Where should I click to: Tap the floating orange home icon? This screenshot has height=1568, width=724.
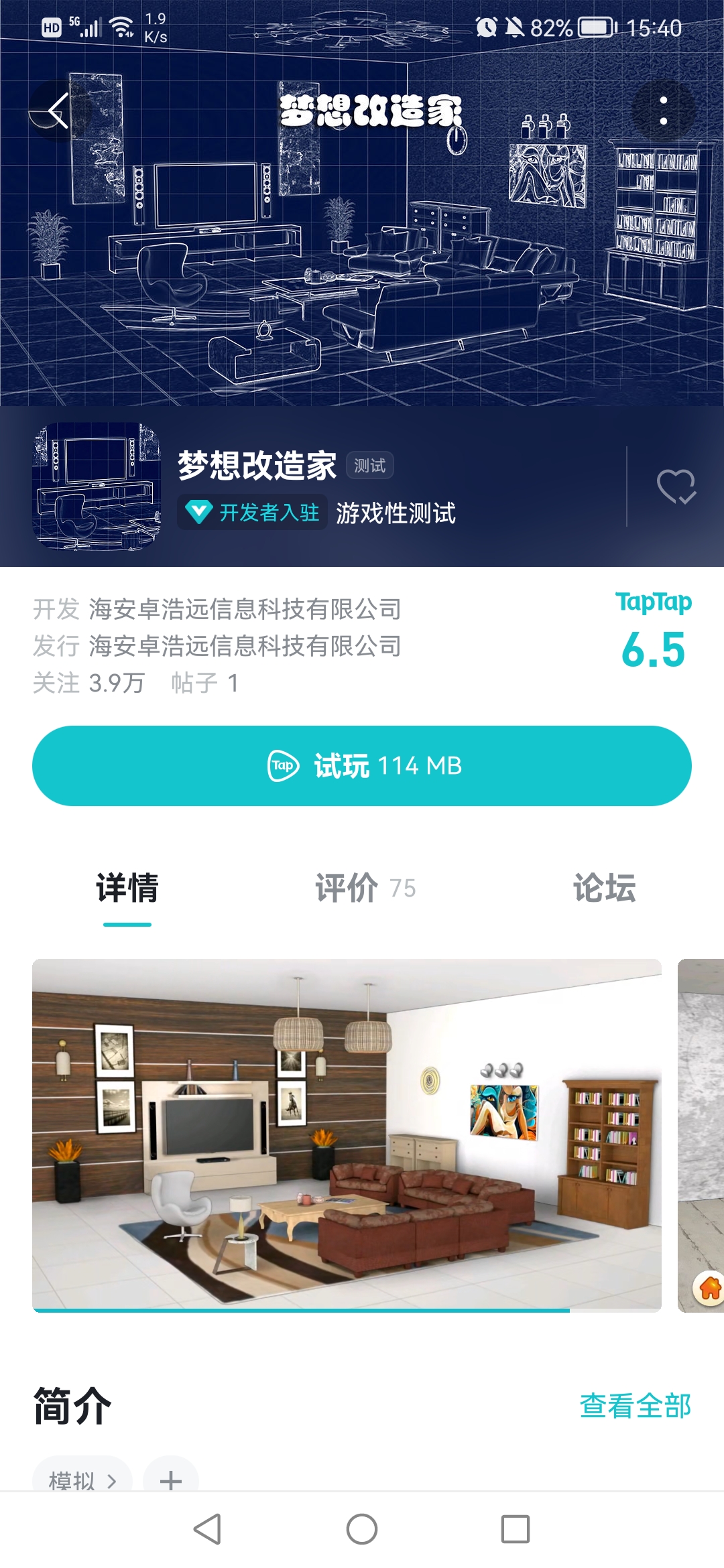point(709,1288)
